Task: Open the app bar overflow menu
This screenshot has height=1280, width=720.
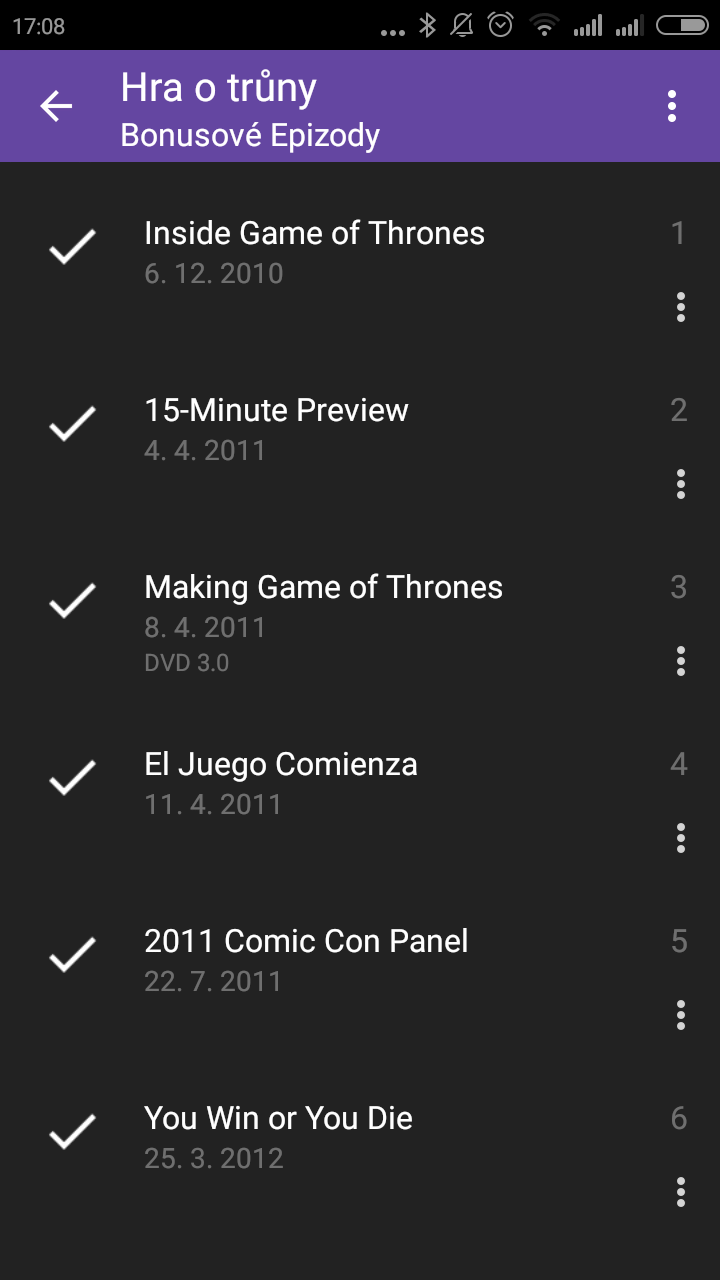Action: [672, 106]
